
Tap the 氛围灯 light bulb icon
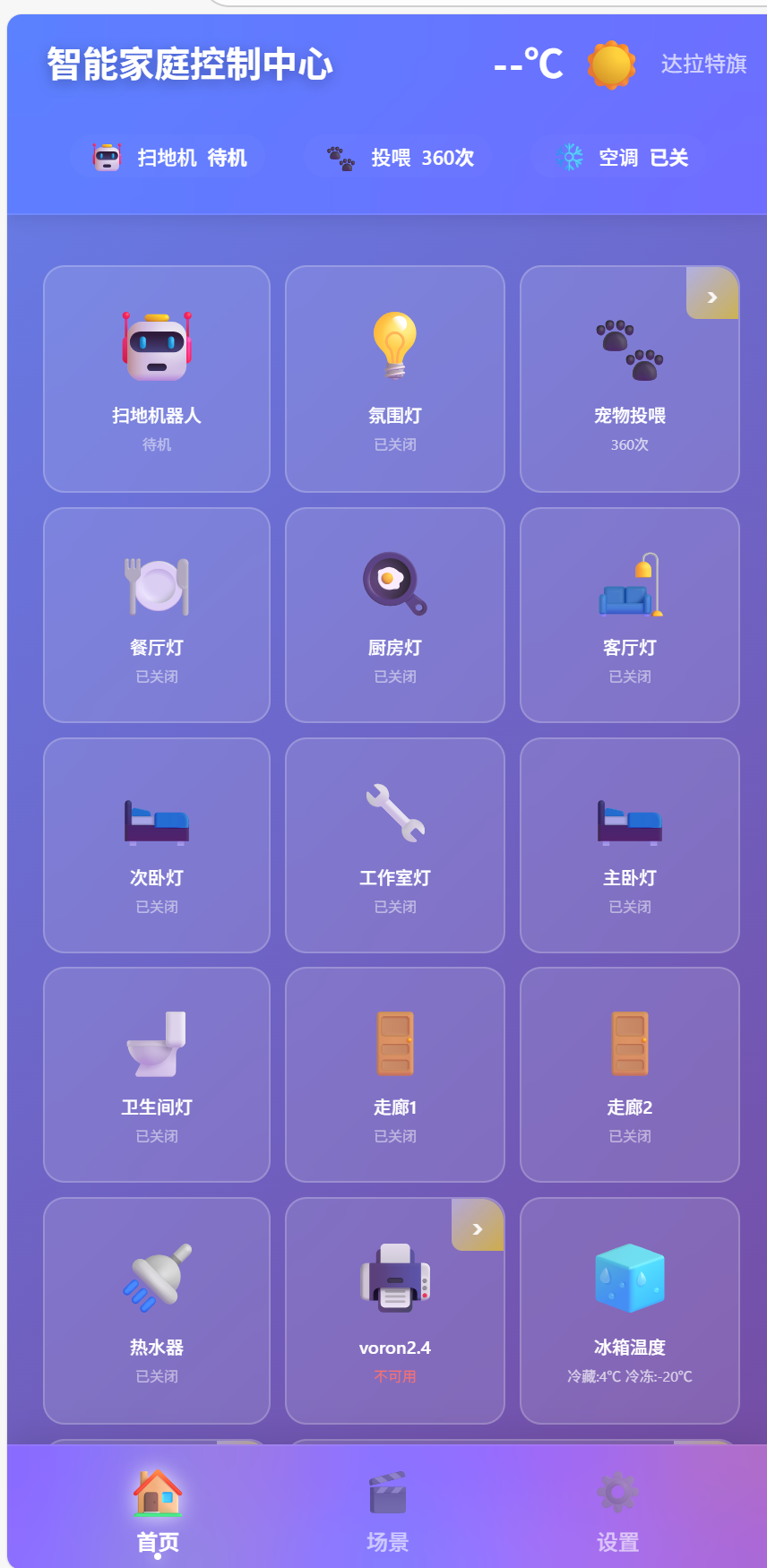click(x=394, y=349)
